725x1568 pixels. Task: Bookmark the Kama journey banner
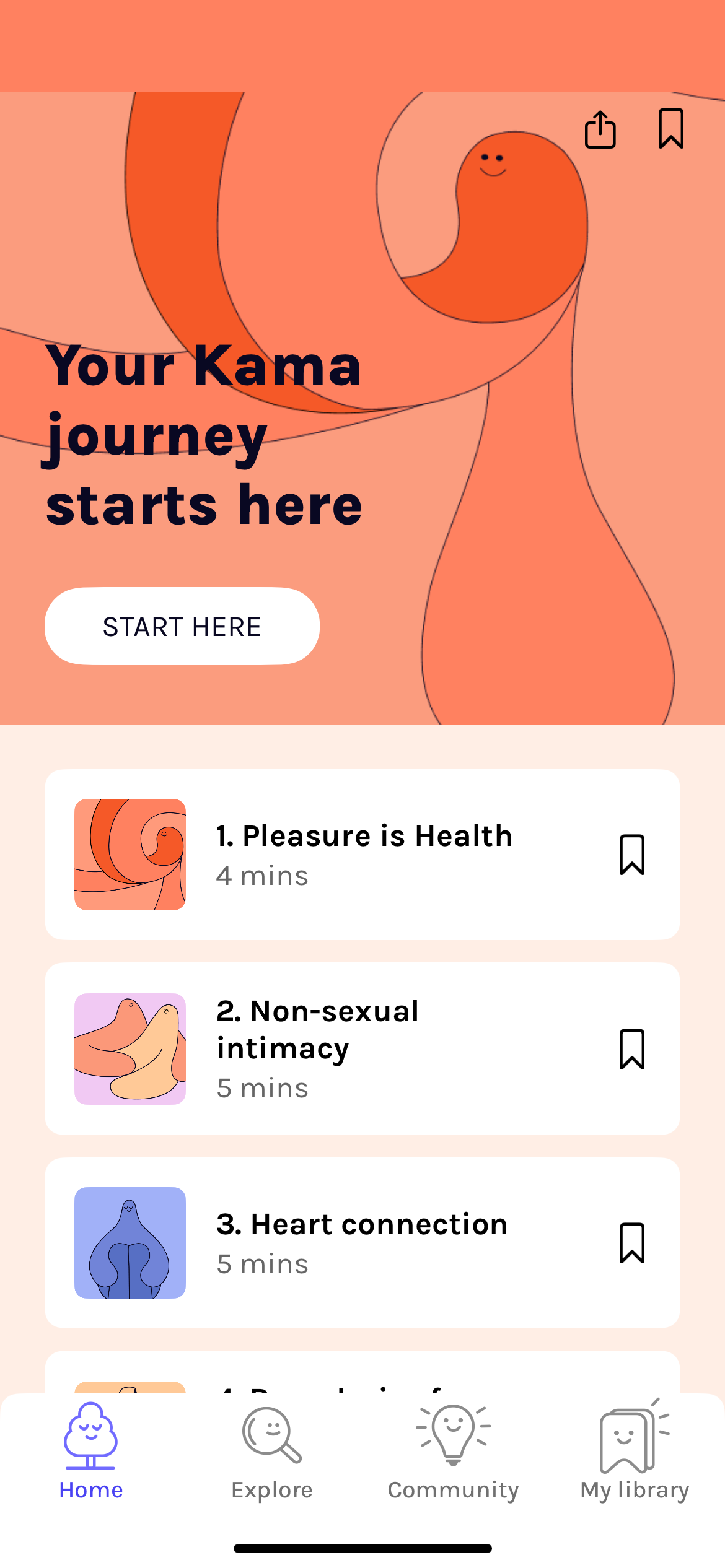[670, 129]
